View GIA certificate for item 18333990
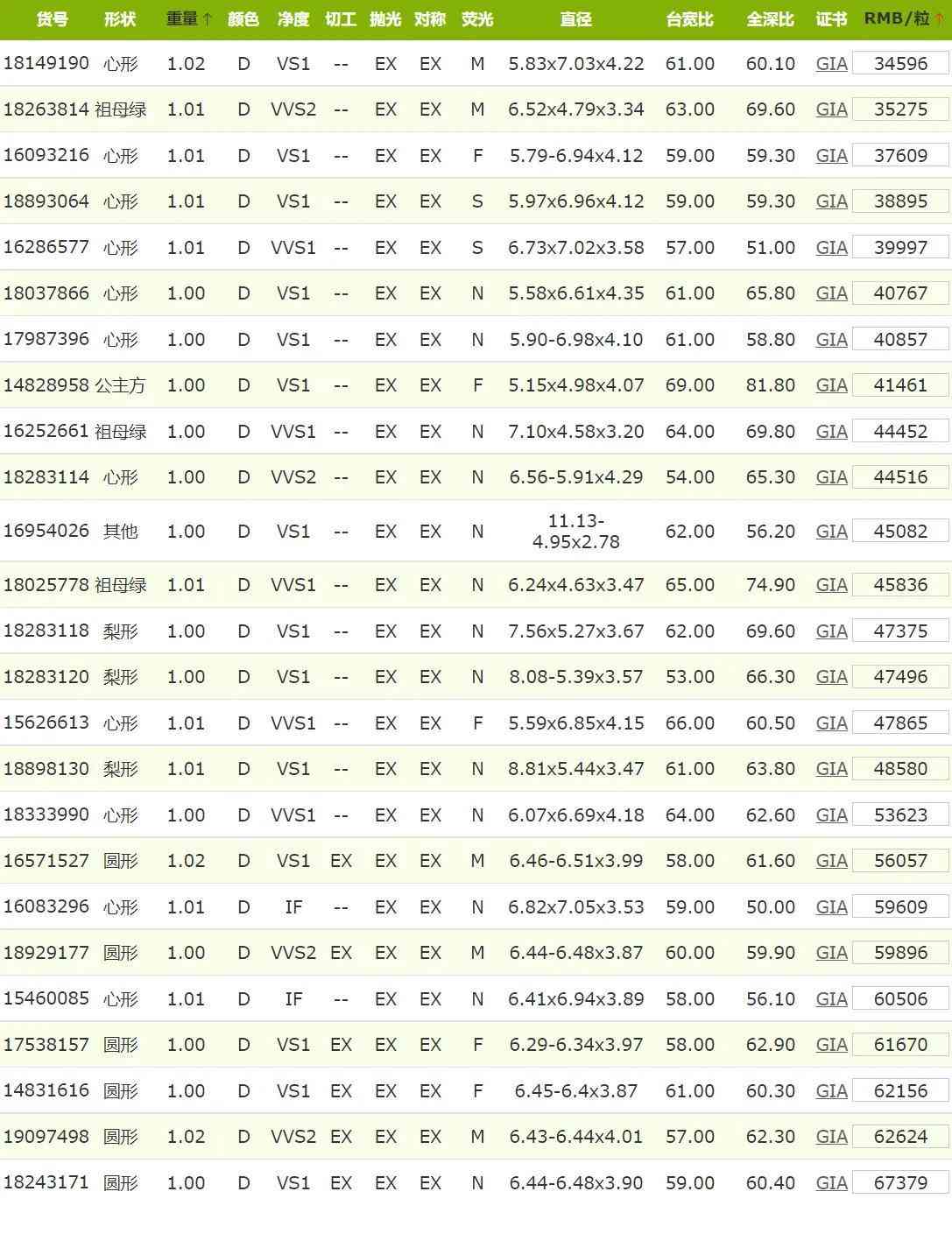Viewport: 952px width, 1248px height. pos(831,815)
